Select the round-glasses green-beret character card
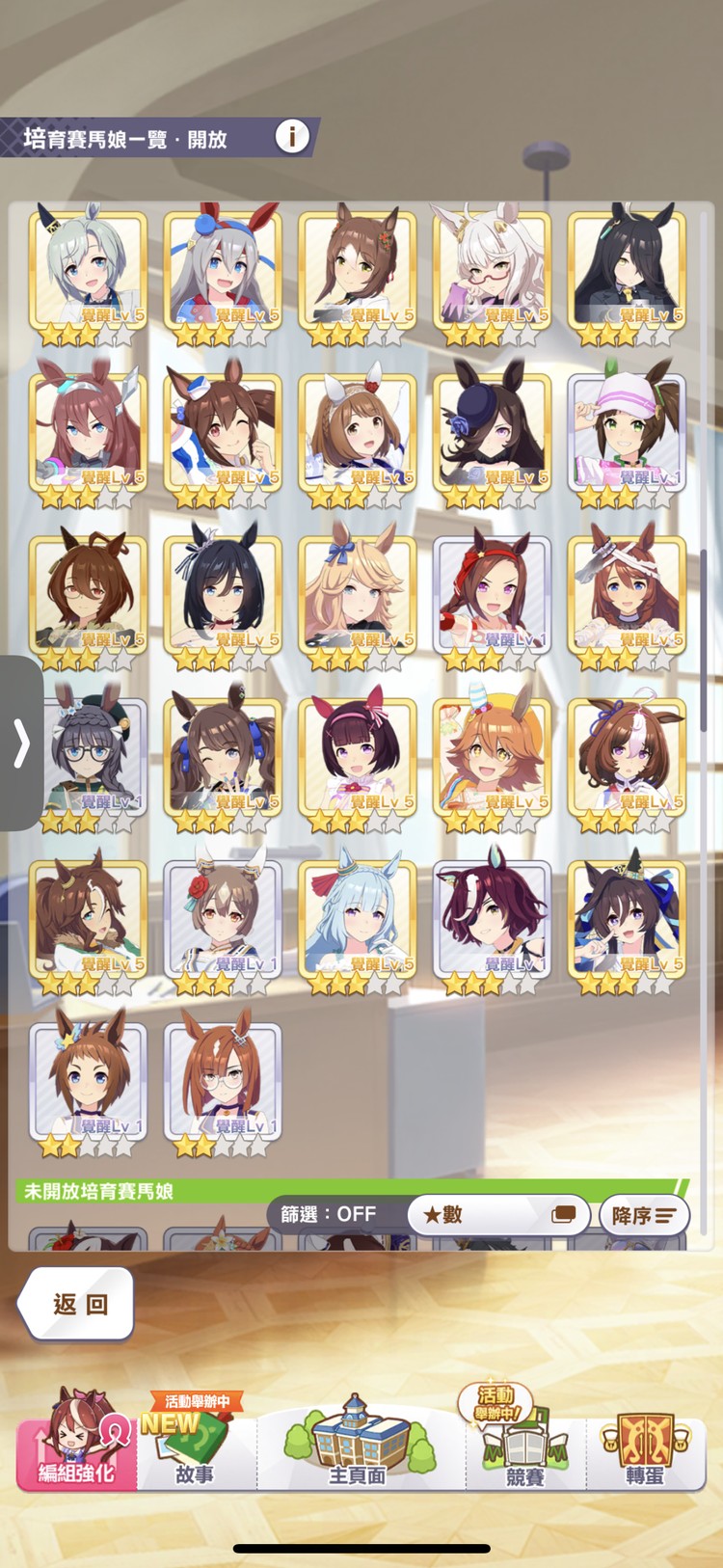The height and width of the screenshot is (1568, 723). (x=89, y=757)
